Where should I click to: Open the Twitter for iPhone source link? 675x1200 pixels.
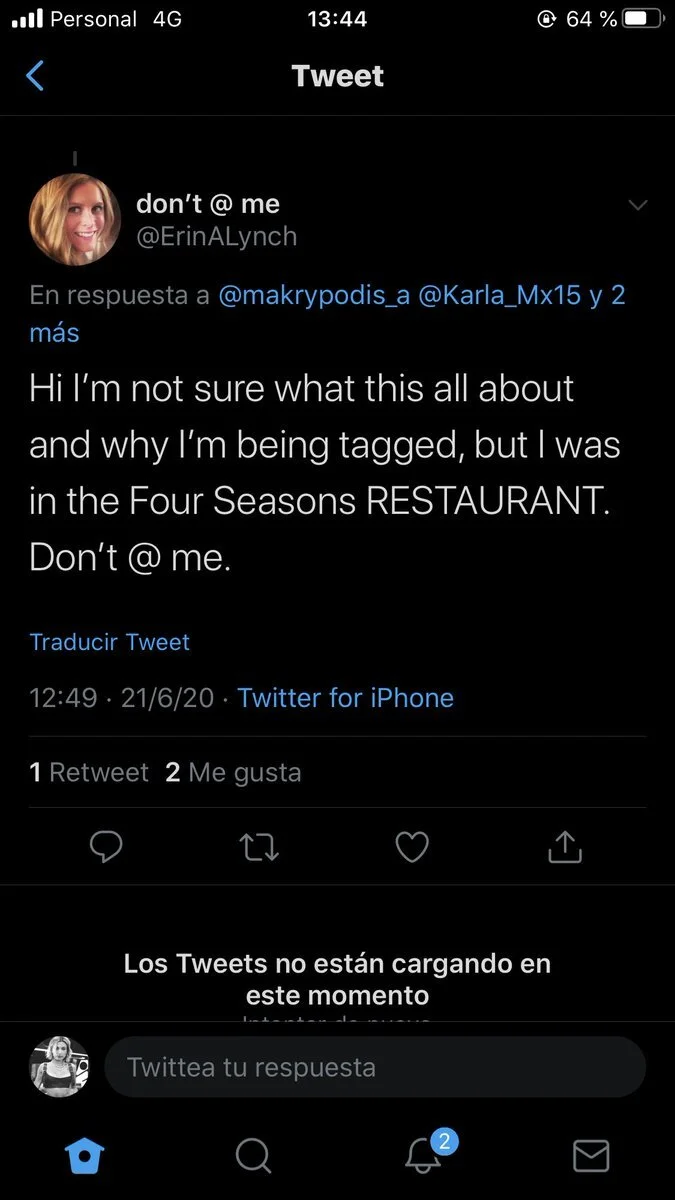pyautogui.click(x=345, y=698)
